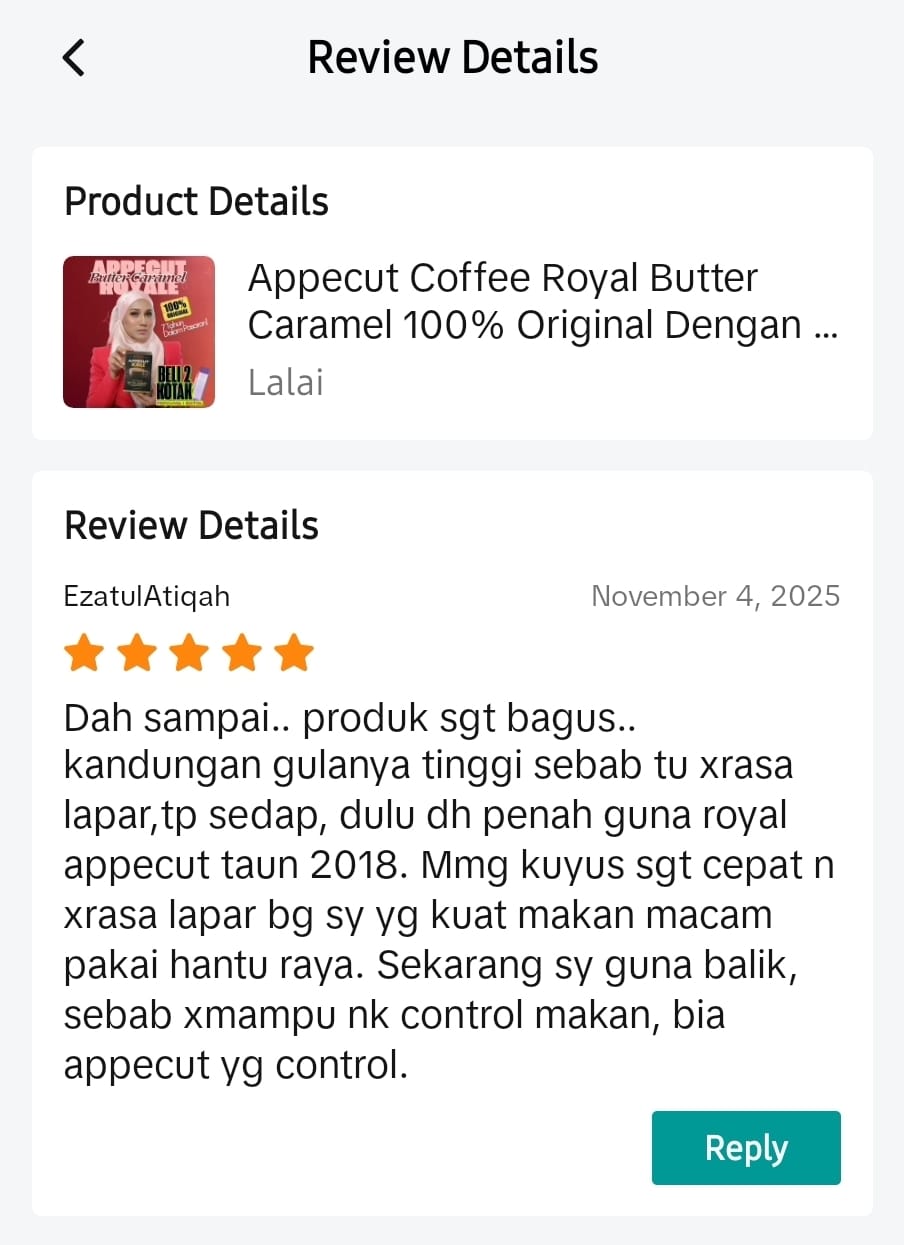Viewport: 904px width, 1245px height.
Task: Tap the second star in the rating
Action: (137, 651)
